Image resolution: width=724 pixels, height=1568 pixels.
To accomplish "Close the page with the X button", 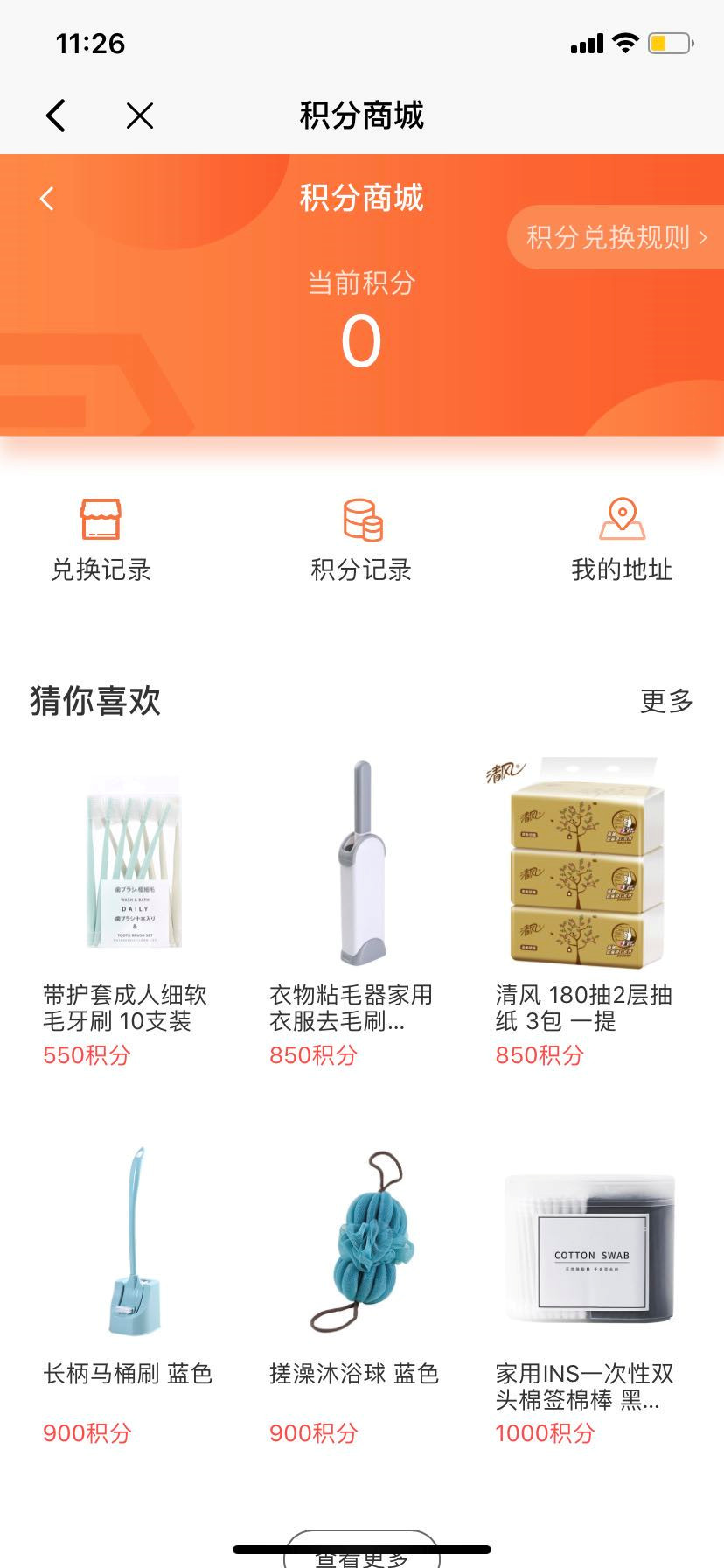I will 138,115.
